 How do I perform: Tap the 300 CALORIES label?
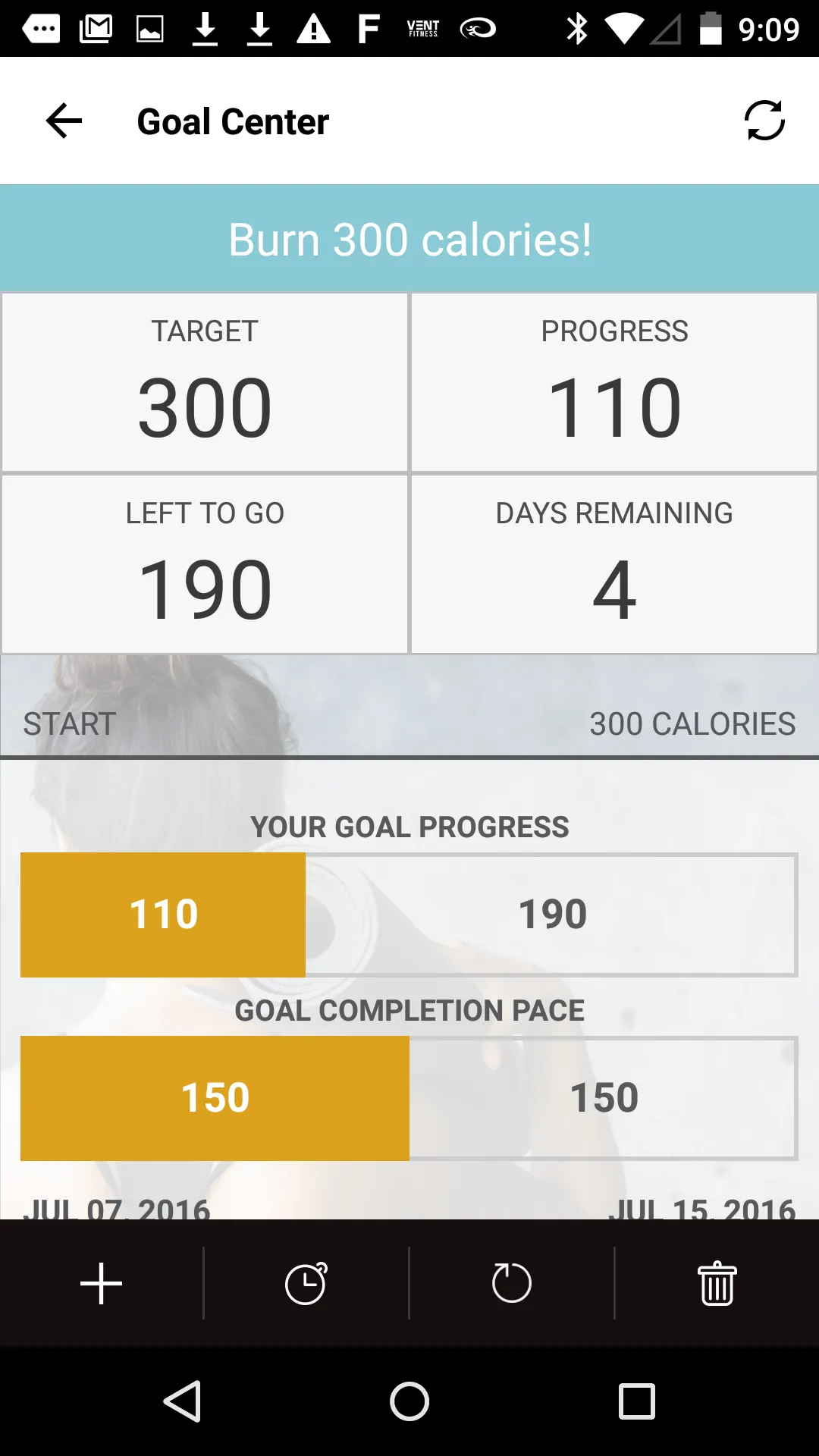click(x=692, y=723)
